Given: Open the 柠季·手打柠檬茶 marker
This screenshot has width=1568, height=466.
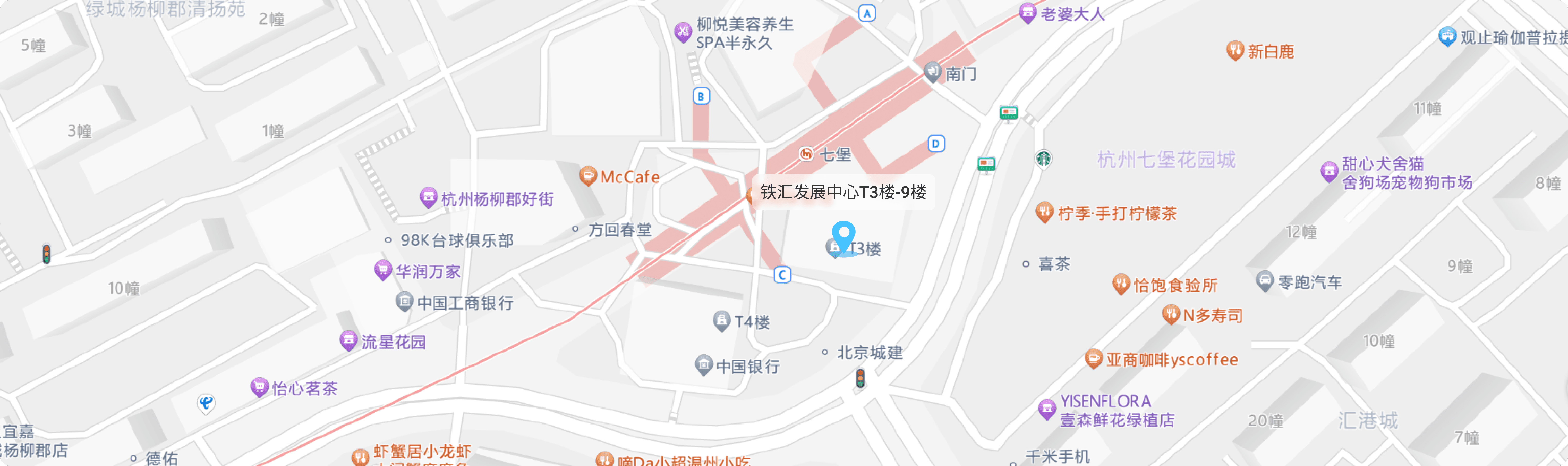Looking at the screenshot, I should point(1045,212).
